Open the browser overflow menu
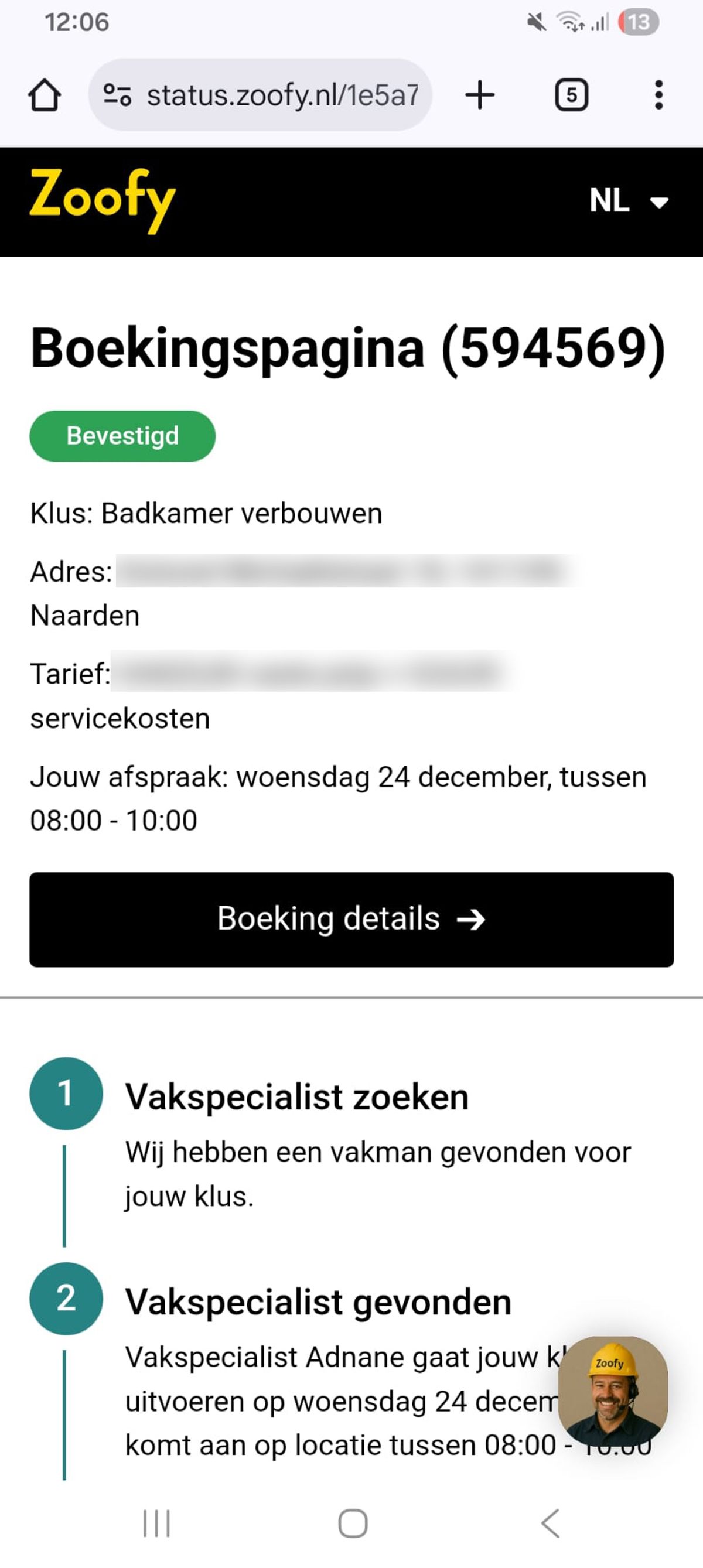 658,95
